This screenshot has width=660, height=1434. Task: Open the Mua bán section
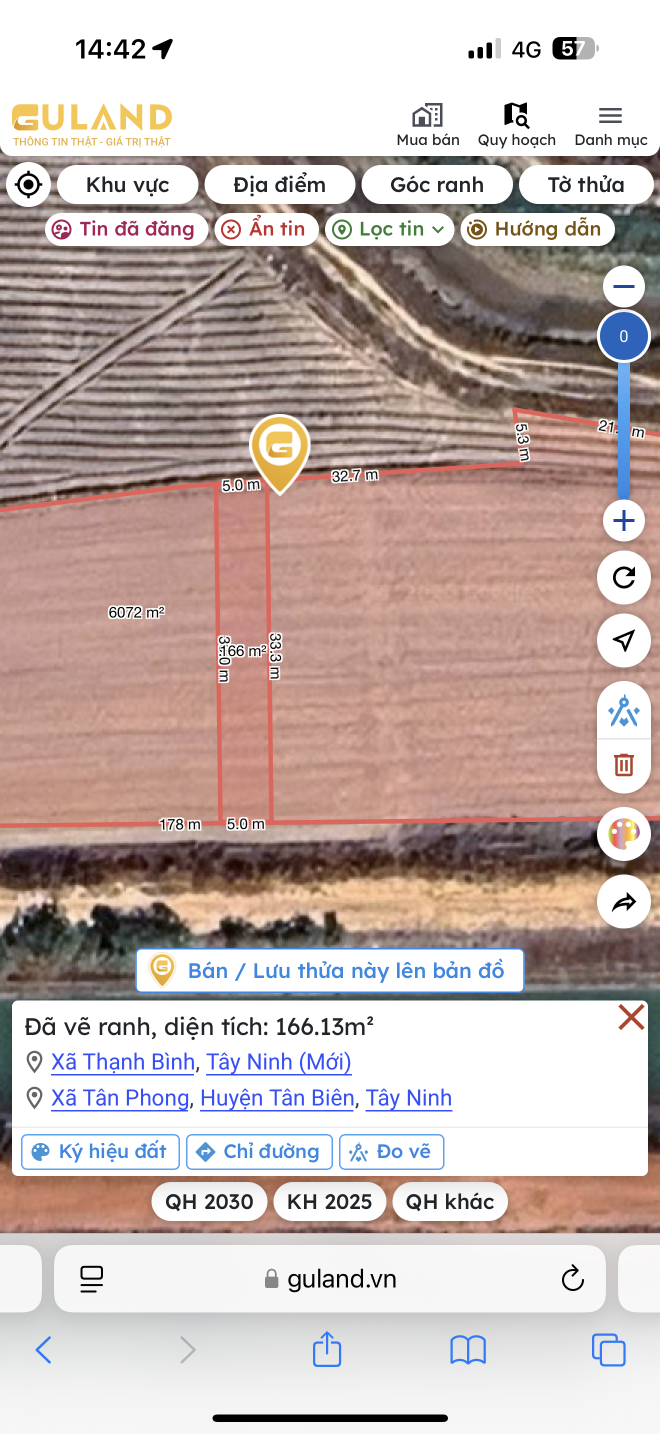(428, 126)
